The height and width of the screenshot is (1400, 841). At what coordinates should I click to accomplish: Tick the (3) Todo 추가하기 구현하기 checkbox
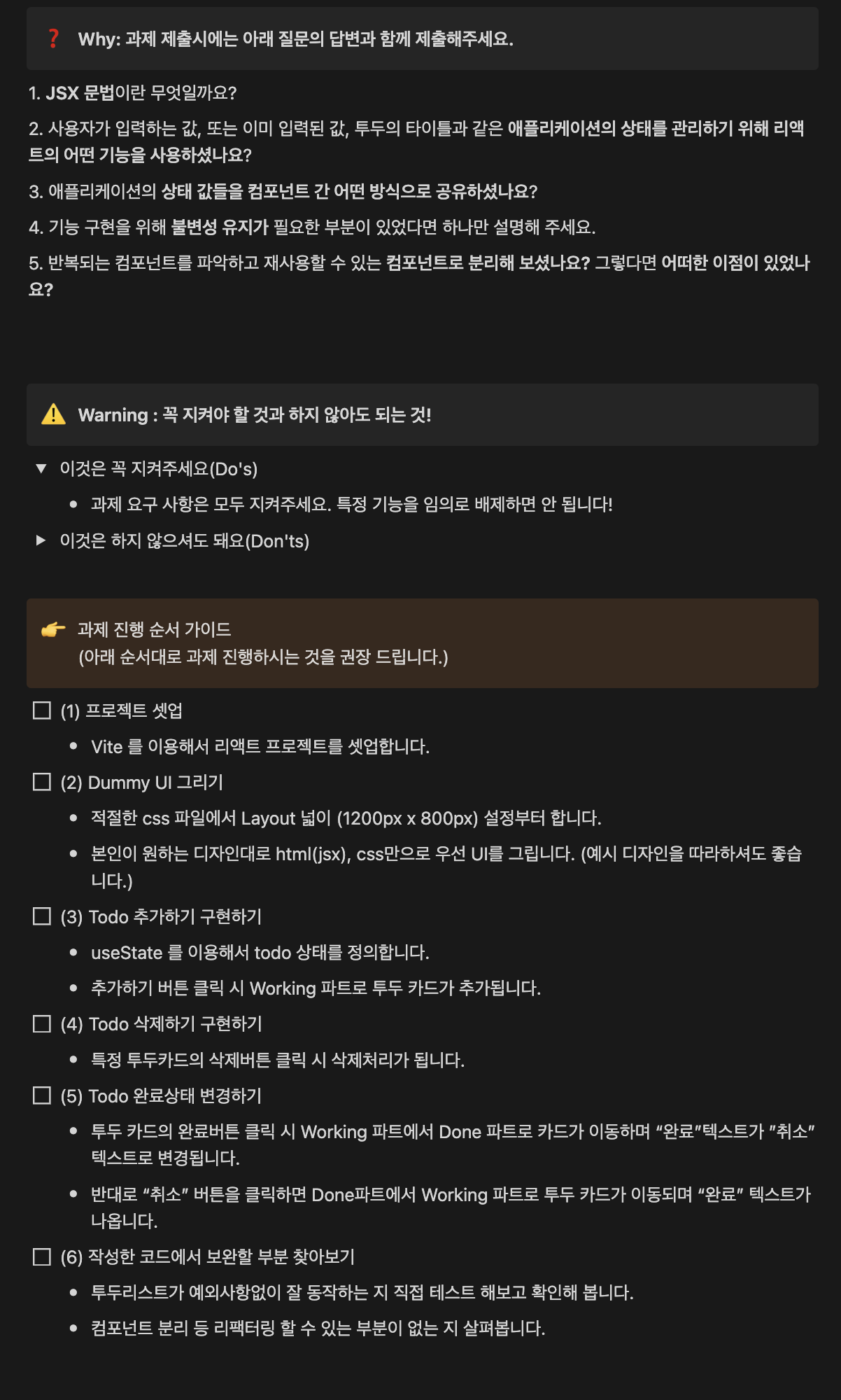pos(42,916)
